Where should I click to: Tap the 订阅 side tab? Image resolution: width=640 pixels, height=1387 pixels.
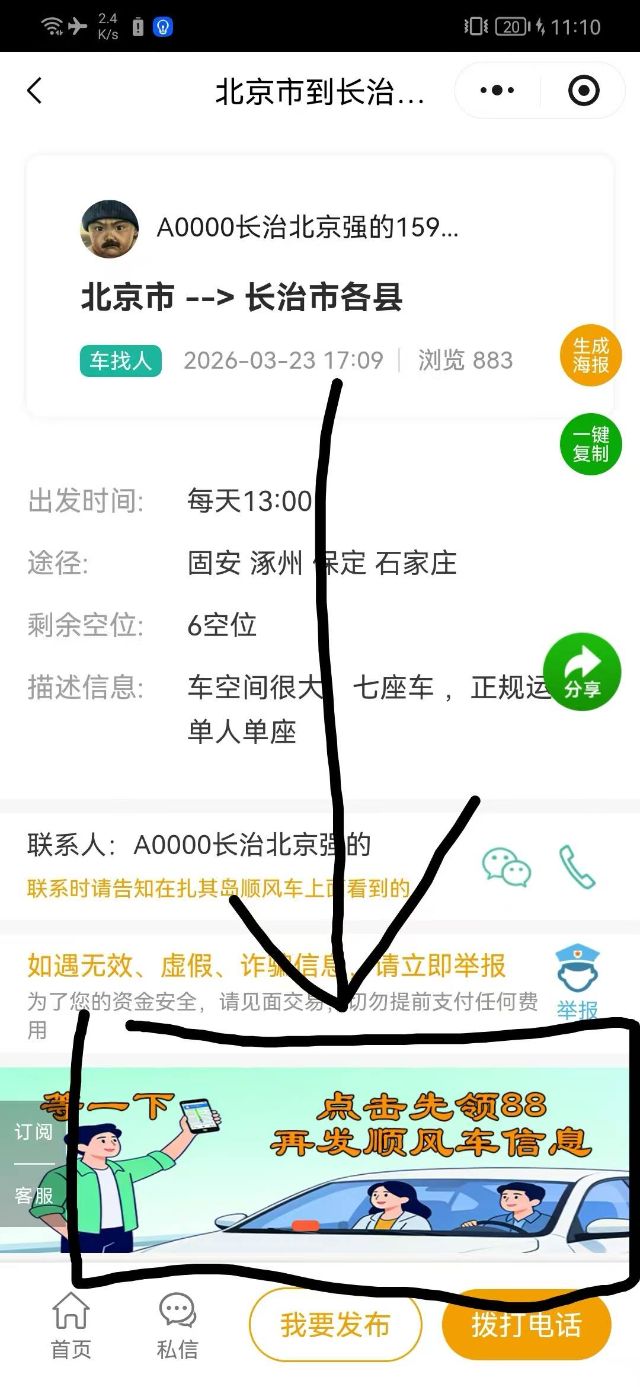coord(33,1131)
